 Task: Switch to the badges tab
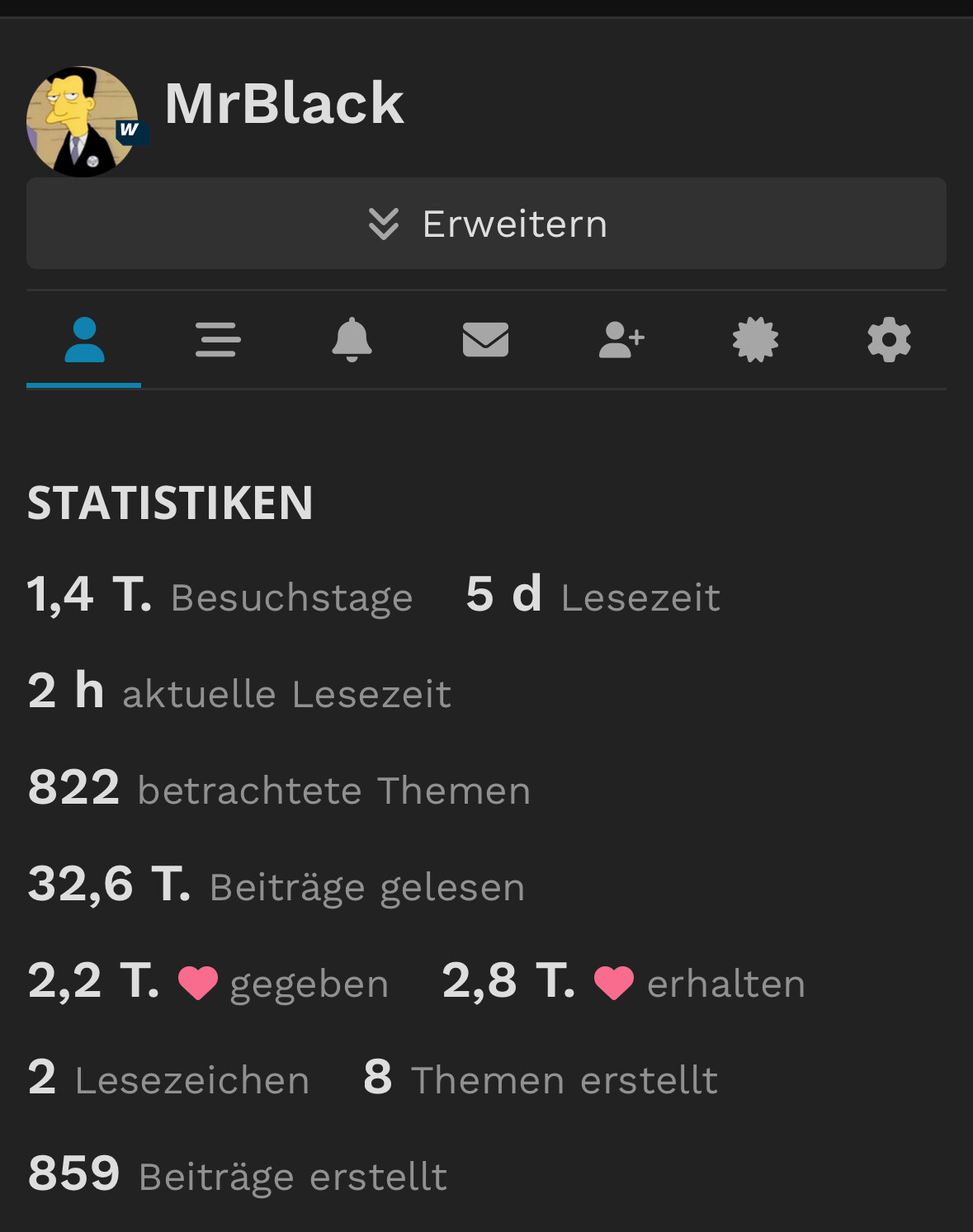tap(755, 340)
